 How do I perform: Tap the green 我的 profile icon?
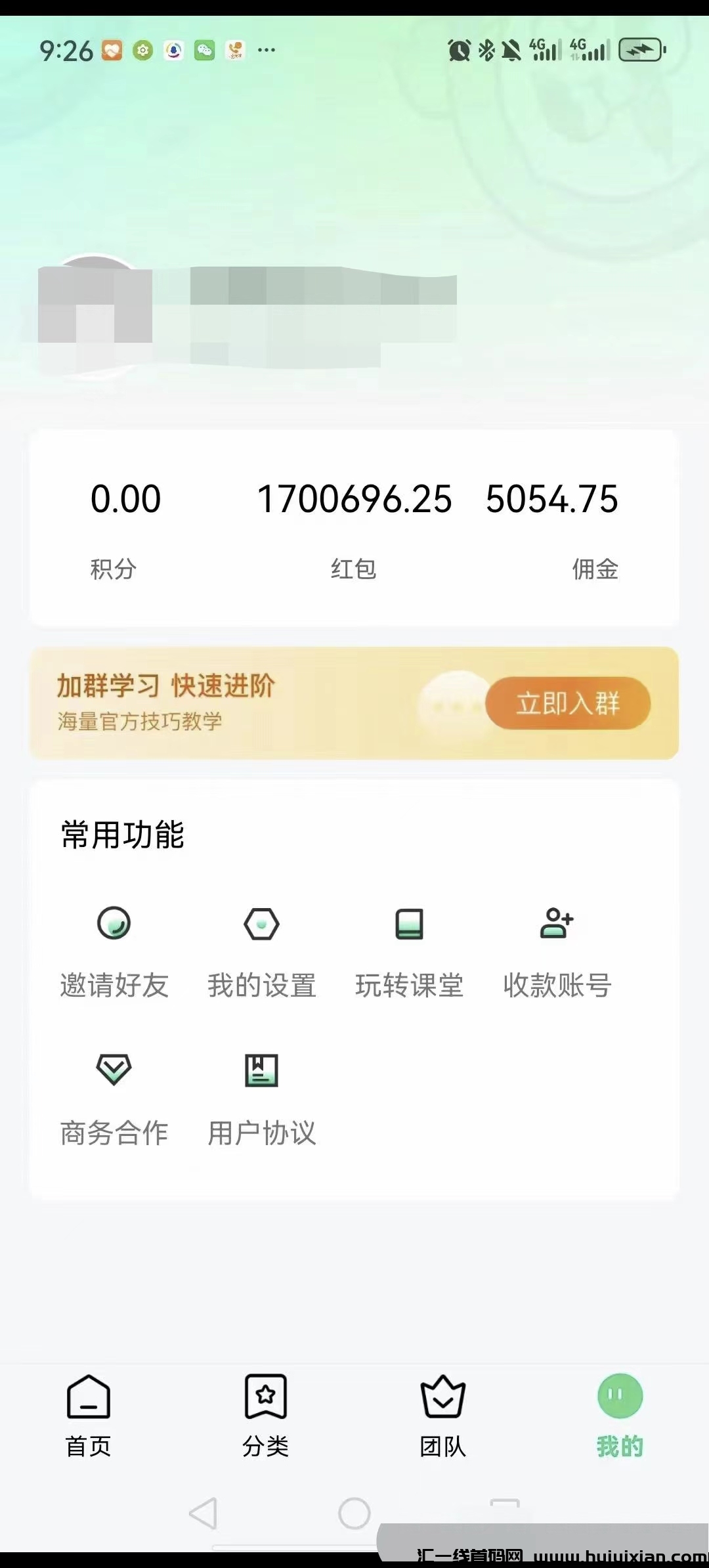[x=619, y=1395]
